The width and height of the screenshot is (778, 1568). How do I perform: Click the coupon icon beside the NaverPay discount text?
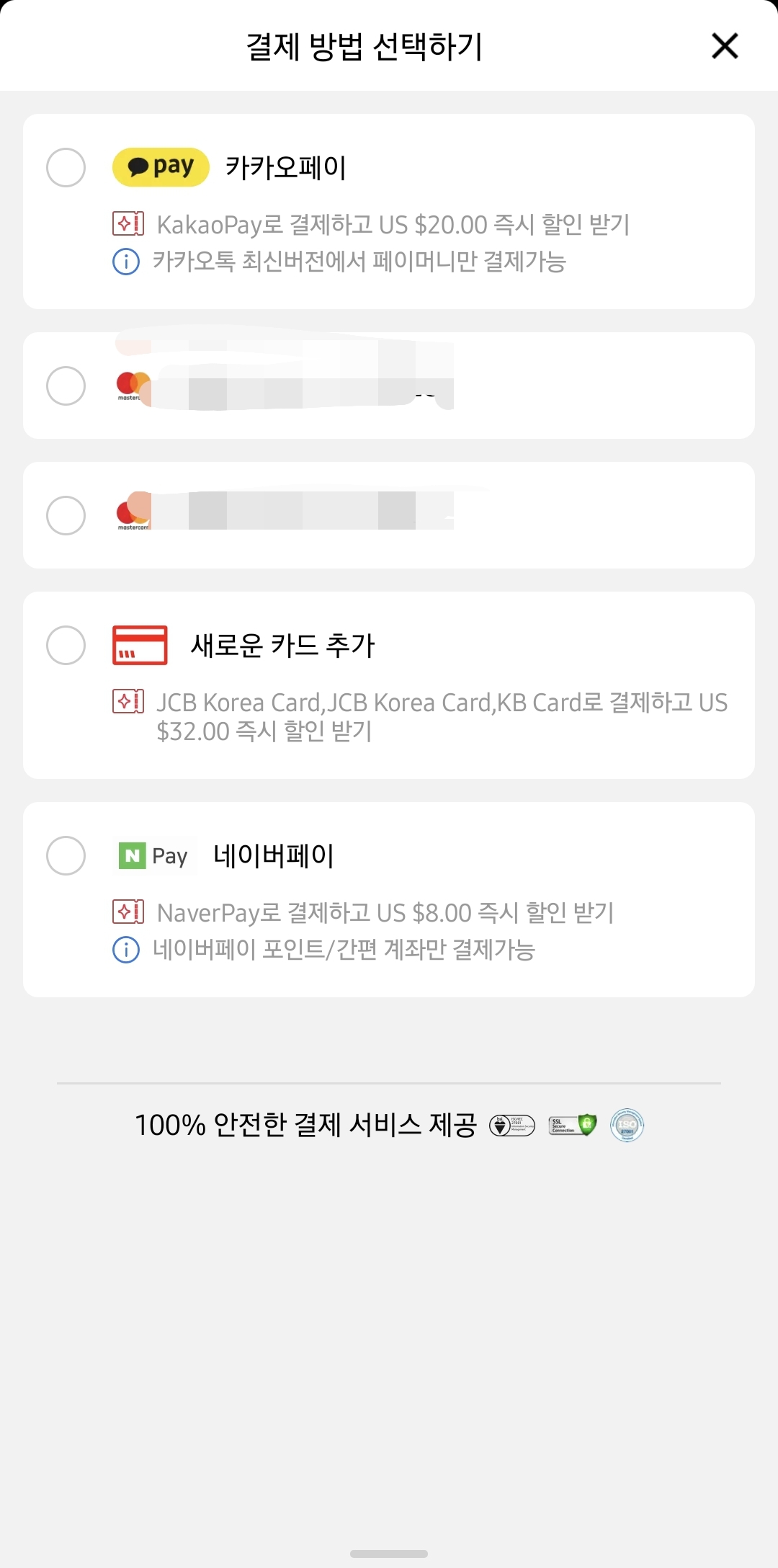click(x=129, y=913)
